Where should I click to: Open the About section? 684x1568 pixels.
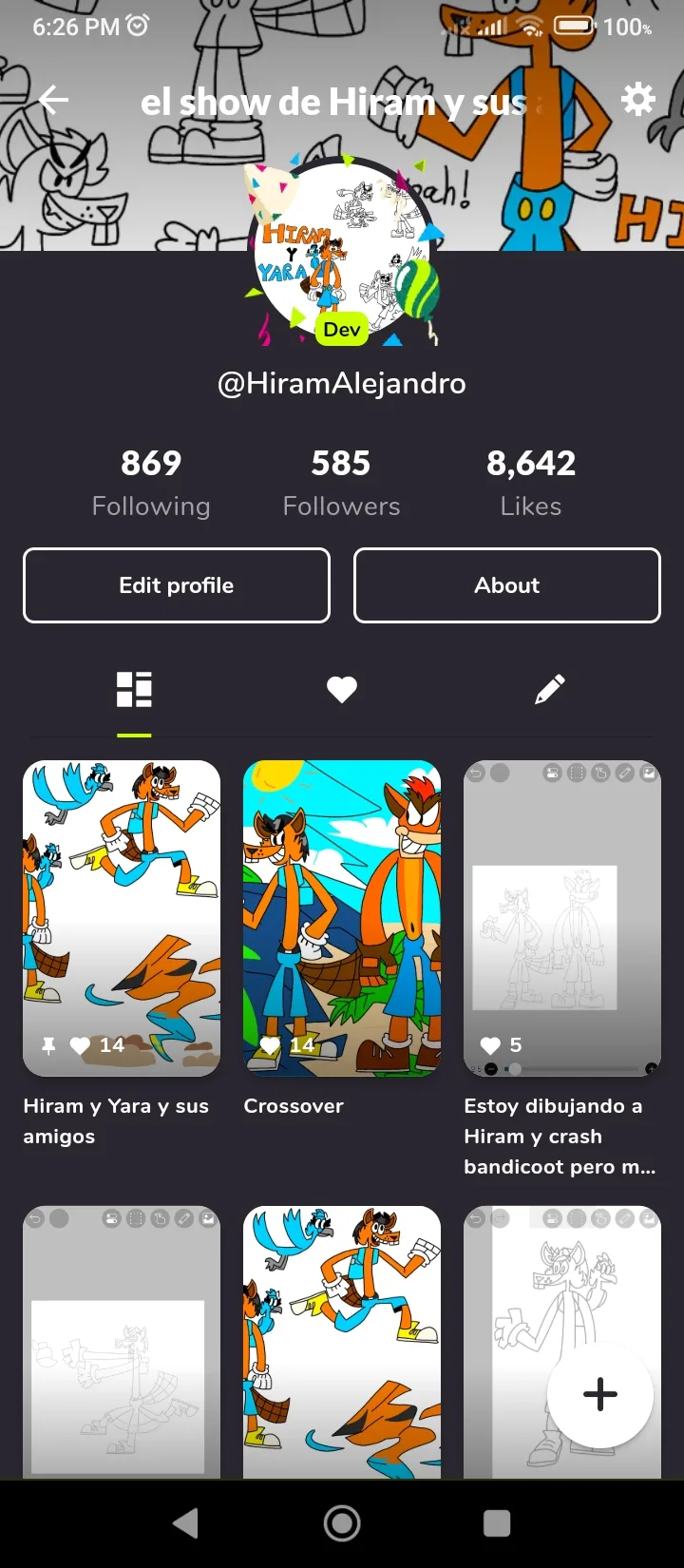click(x=507, y=585)
